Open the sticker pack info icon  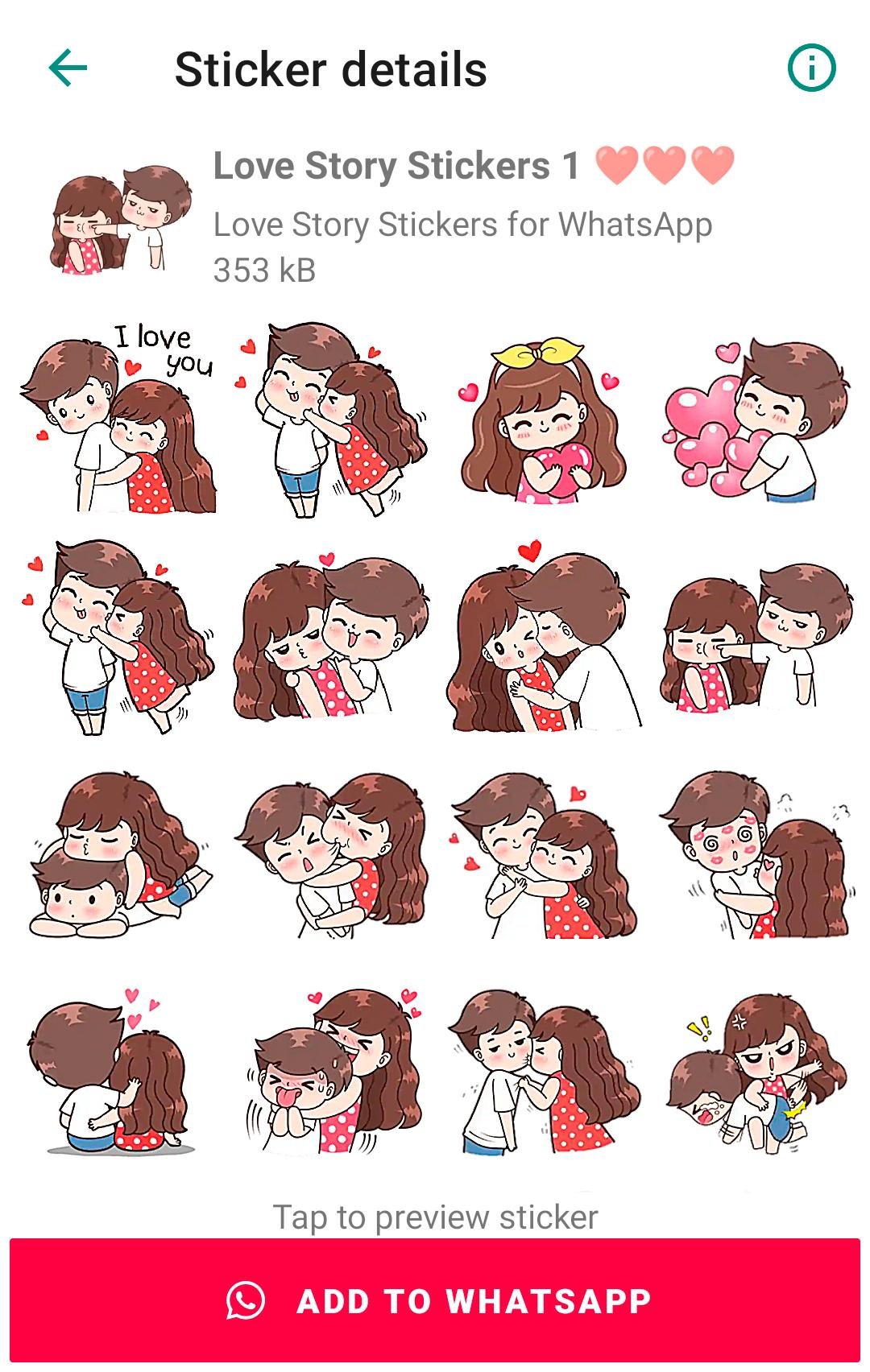pyautogui.click(x=811, y=68)
